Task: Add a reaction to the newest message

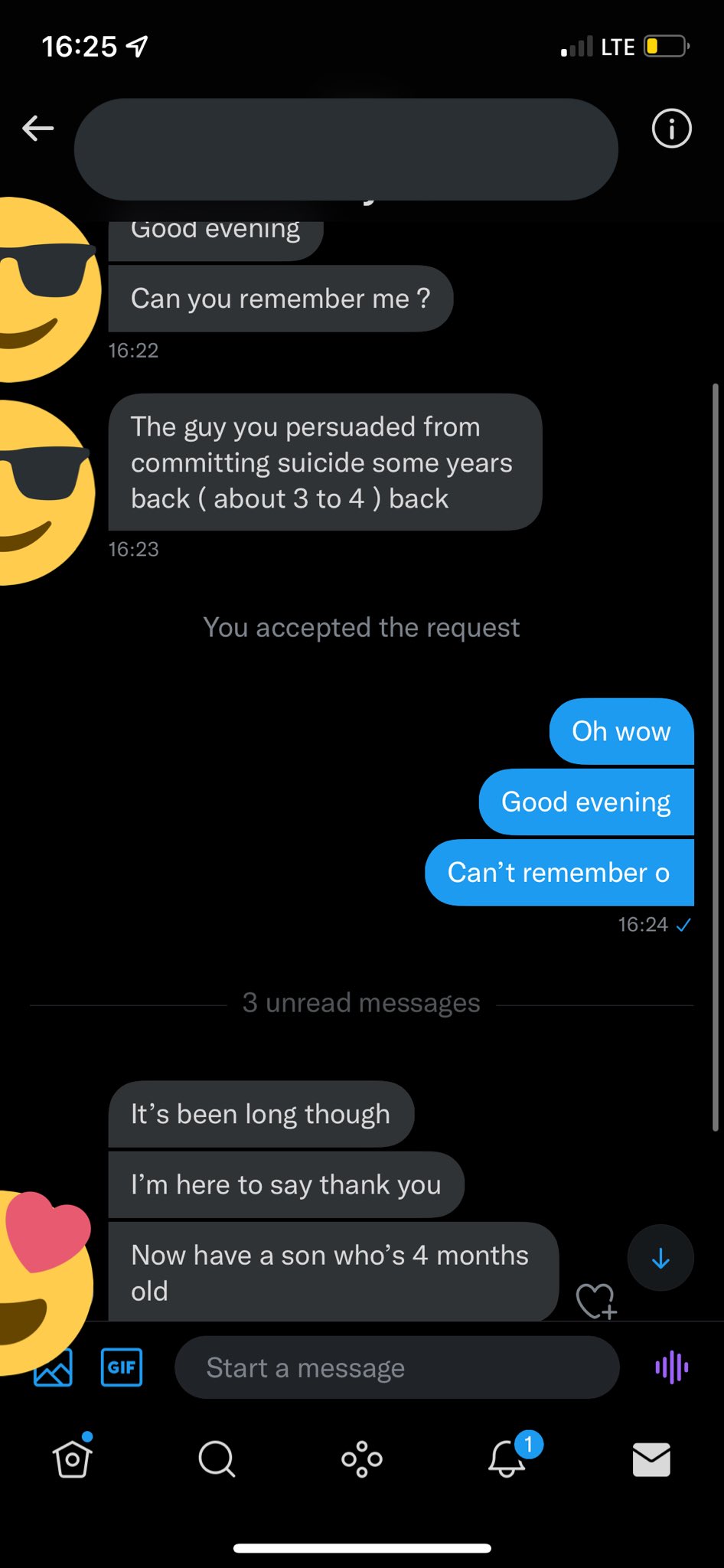Action: tap(596, 1298)
